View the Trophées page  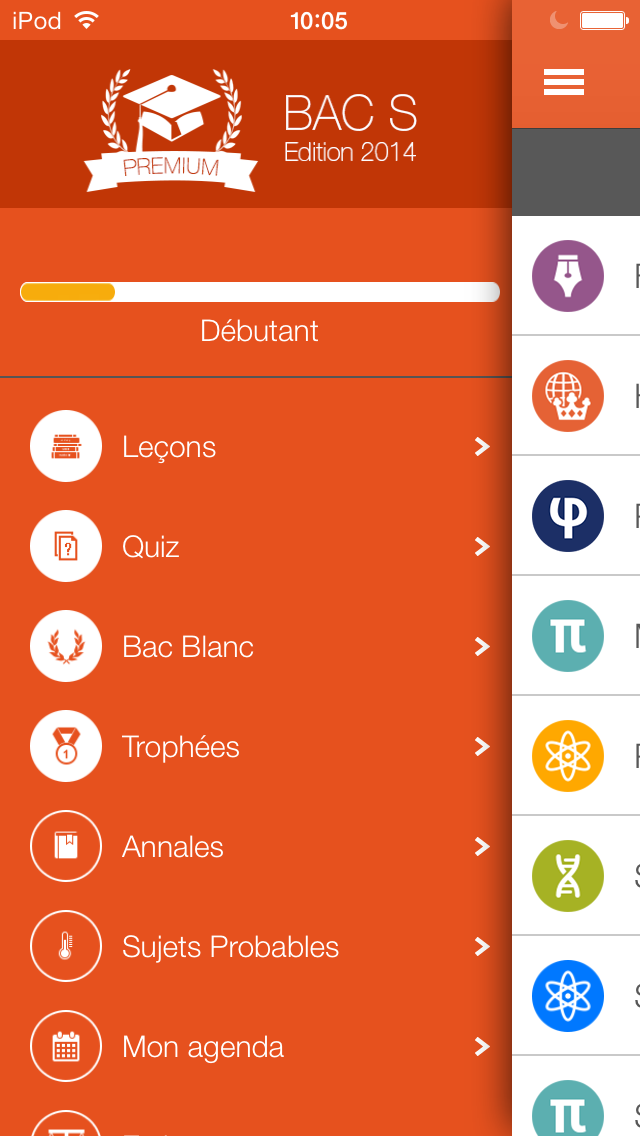click(x=256, y=747)
